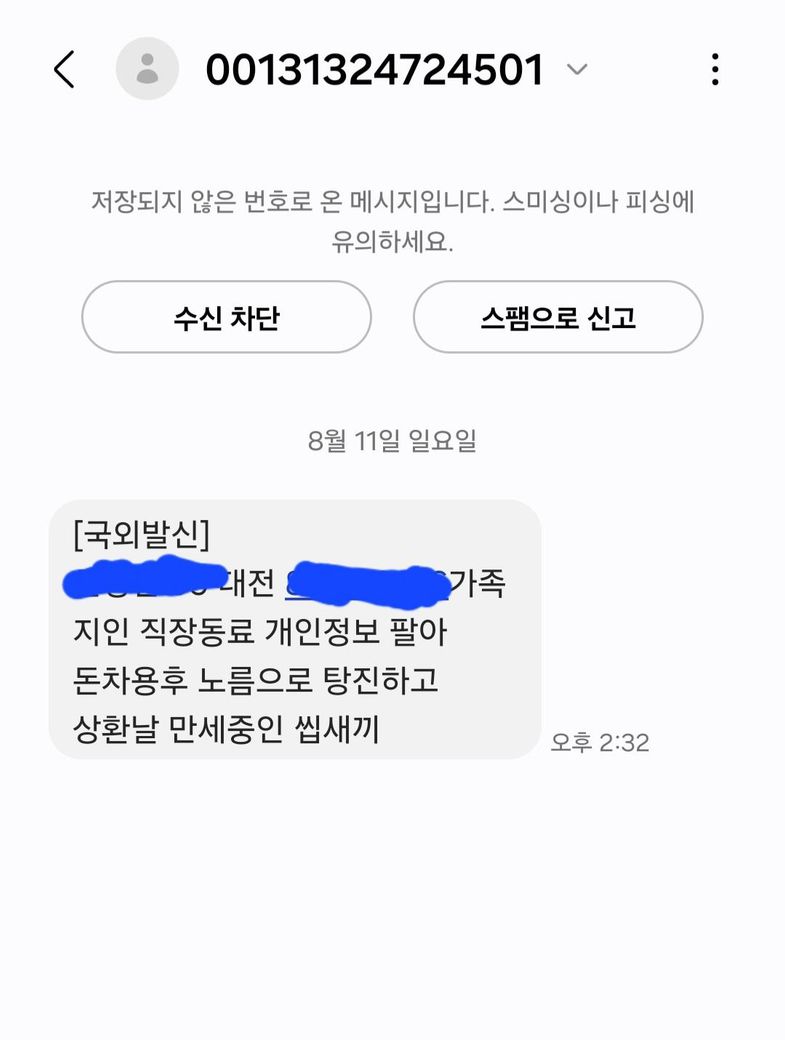Image resolution: width=785 pixels, height=1040 pixels.
Task: Go back using the back arrow
Action: pos(64,70)
